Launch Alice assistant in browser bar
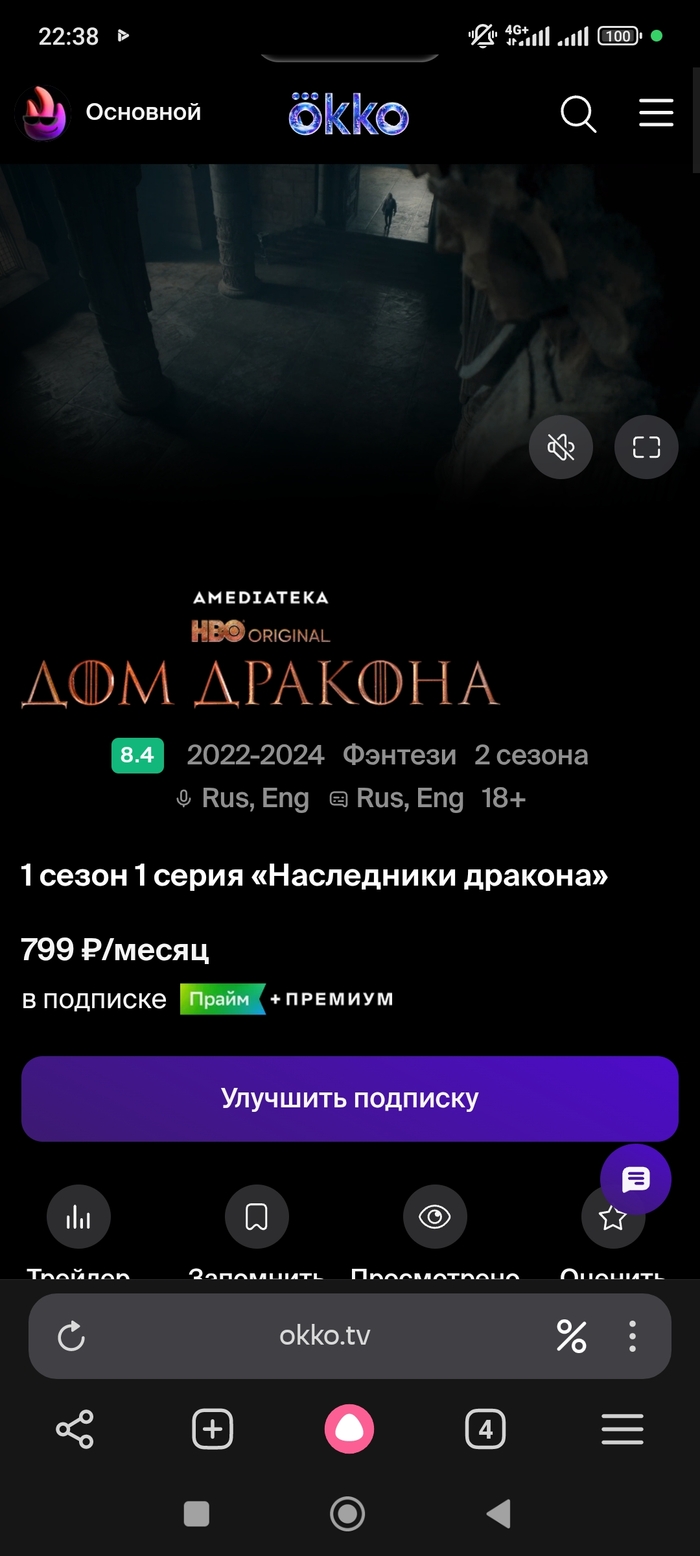The width and height of the screenshot is (700, 1556). [349, 1430]
